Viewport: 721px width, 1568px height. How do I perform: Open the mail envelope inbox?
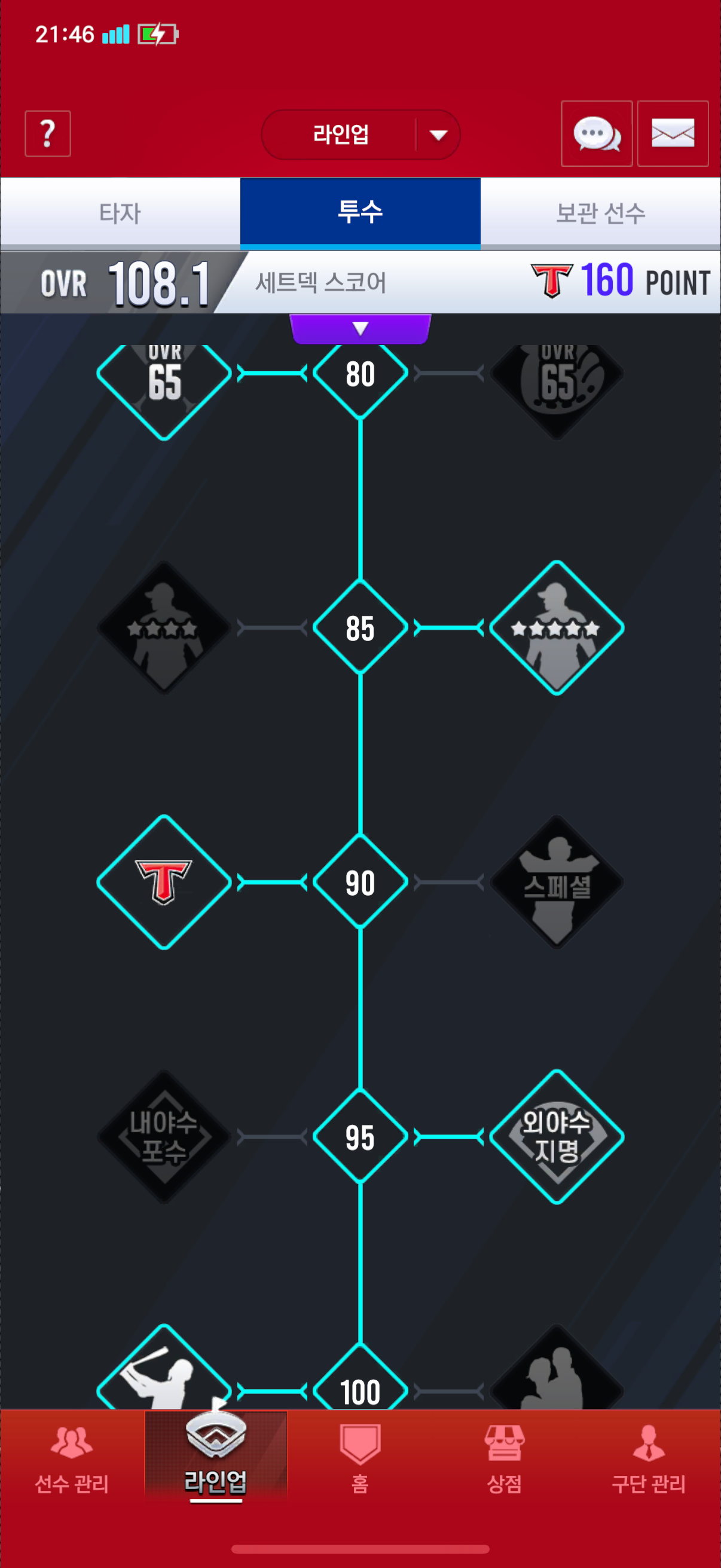click(673, 133)
